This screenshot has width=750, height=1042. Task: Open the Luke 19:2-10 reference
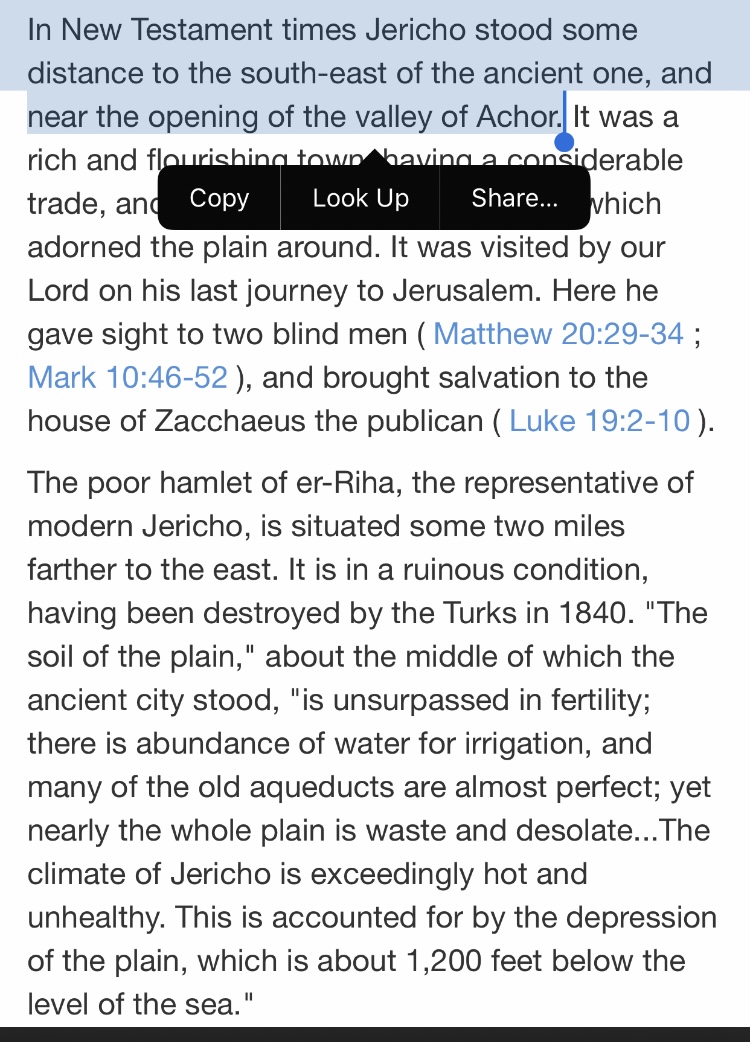click(600, 421)
